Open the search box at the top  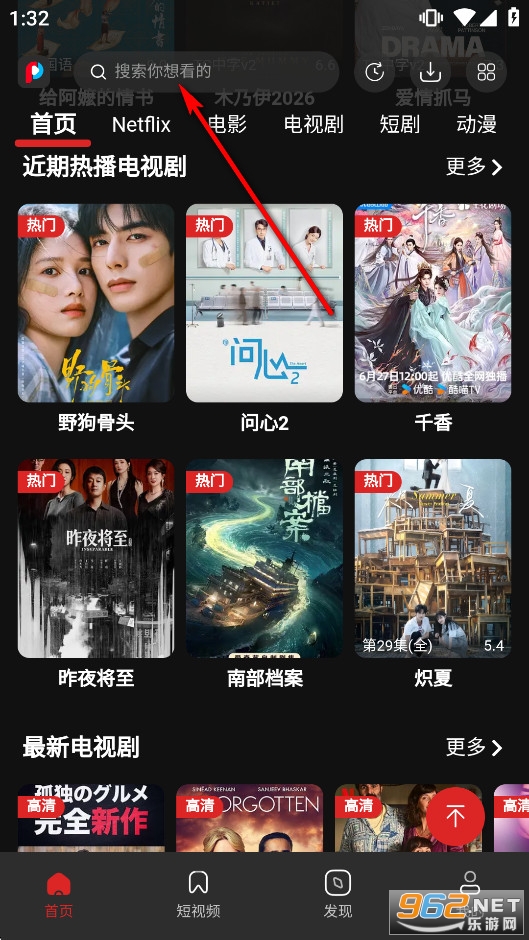pyautogui.click(x=206, y=72)
